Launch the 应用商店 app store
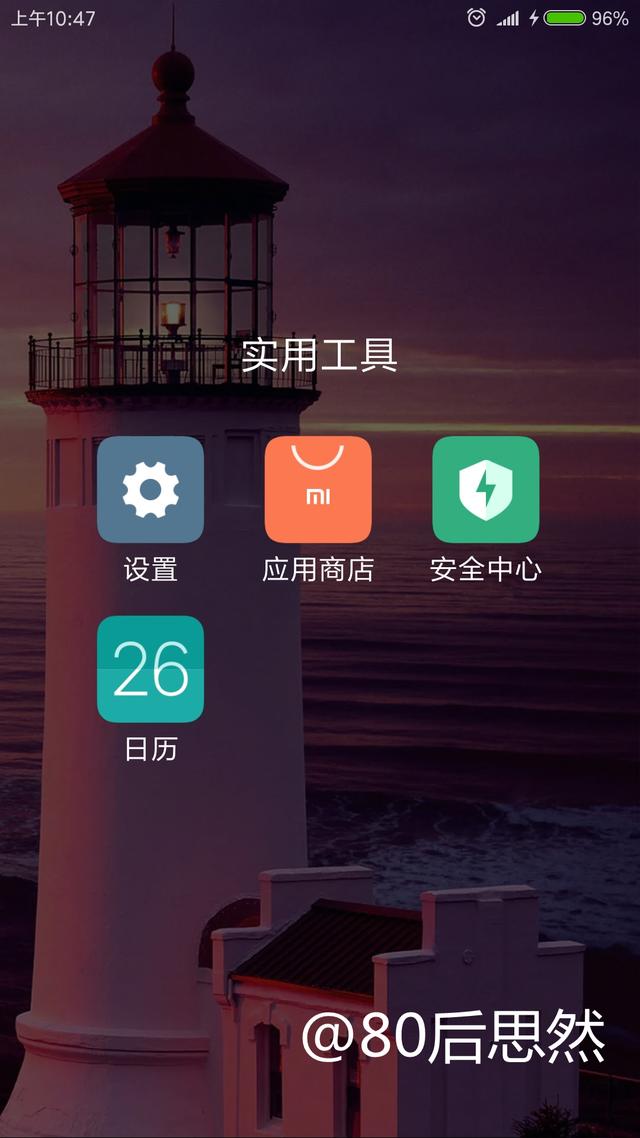The height and width of the screenshot is (1138, 640). [x=318, y=489]
